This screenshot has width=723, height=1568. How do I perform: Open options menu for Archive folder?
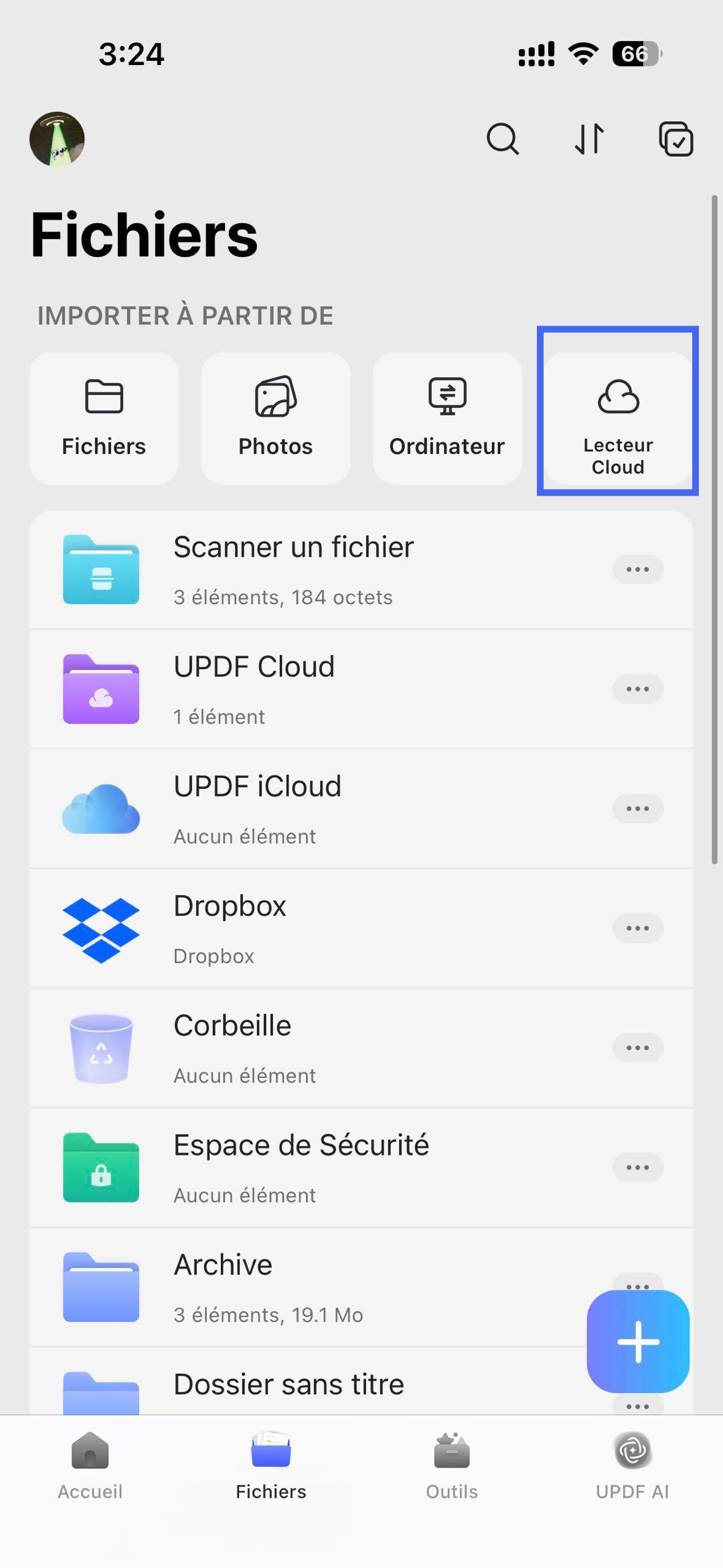[637, 1286]
